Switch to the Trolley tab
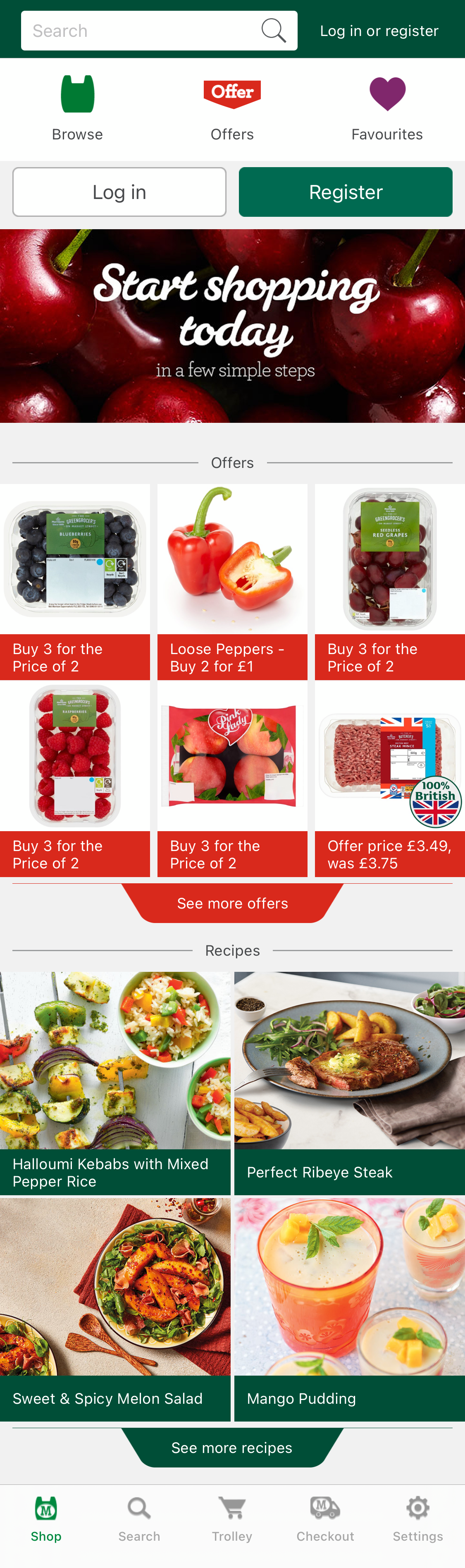Screen dimensions: 465x1568 (x=232, y=1519)
